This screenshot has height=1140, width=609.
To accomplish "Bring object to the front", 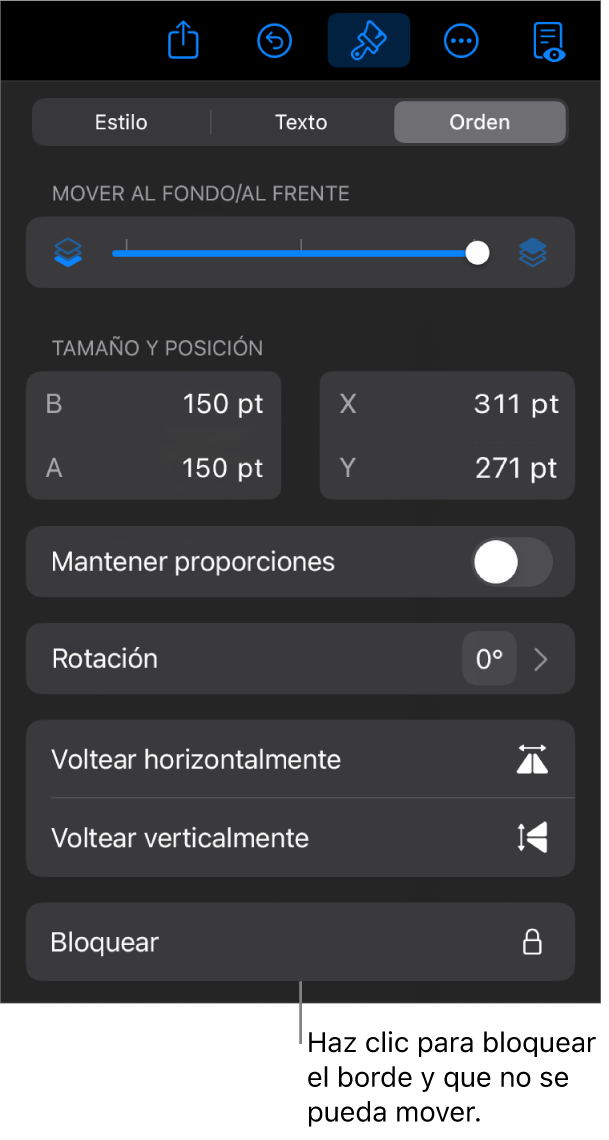I will [533, 253].
